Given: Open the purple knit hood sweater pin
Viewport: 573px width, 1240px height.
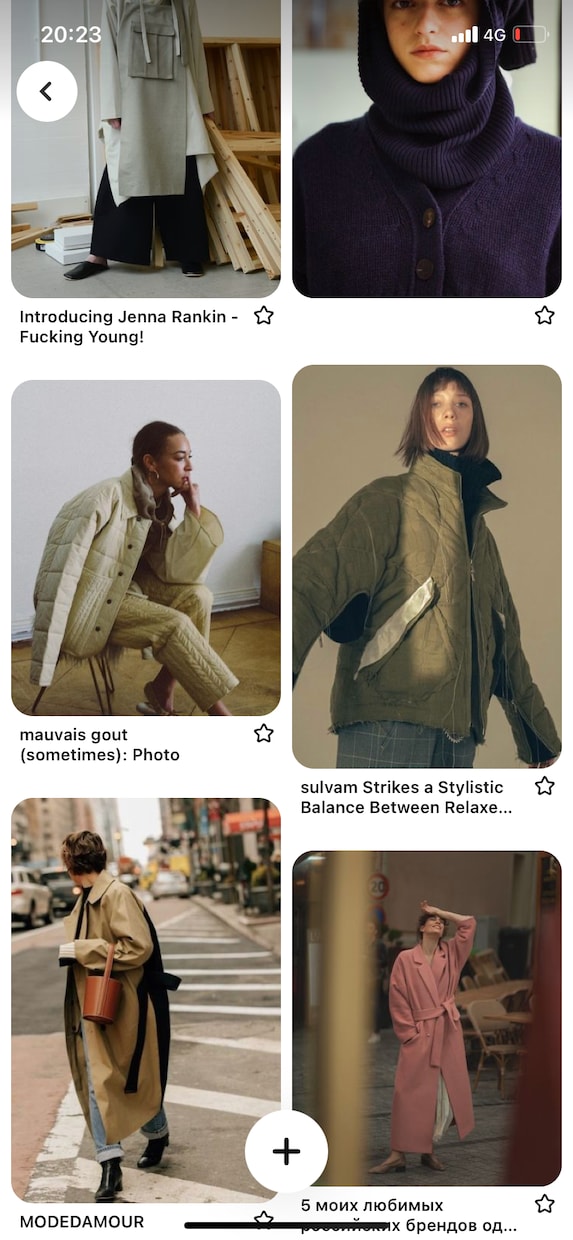Looking at the screenshot, I should (x=427, y=149).
